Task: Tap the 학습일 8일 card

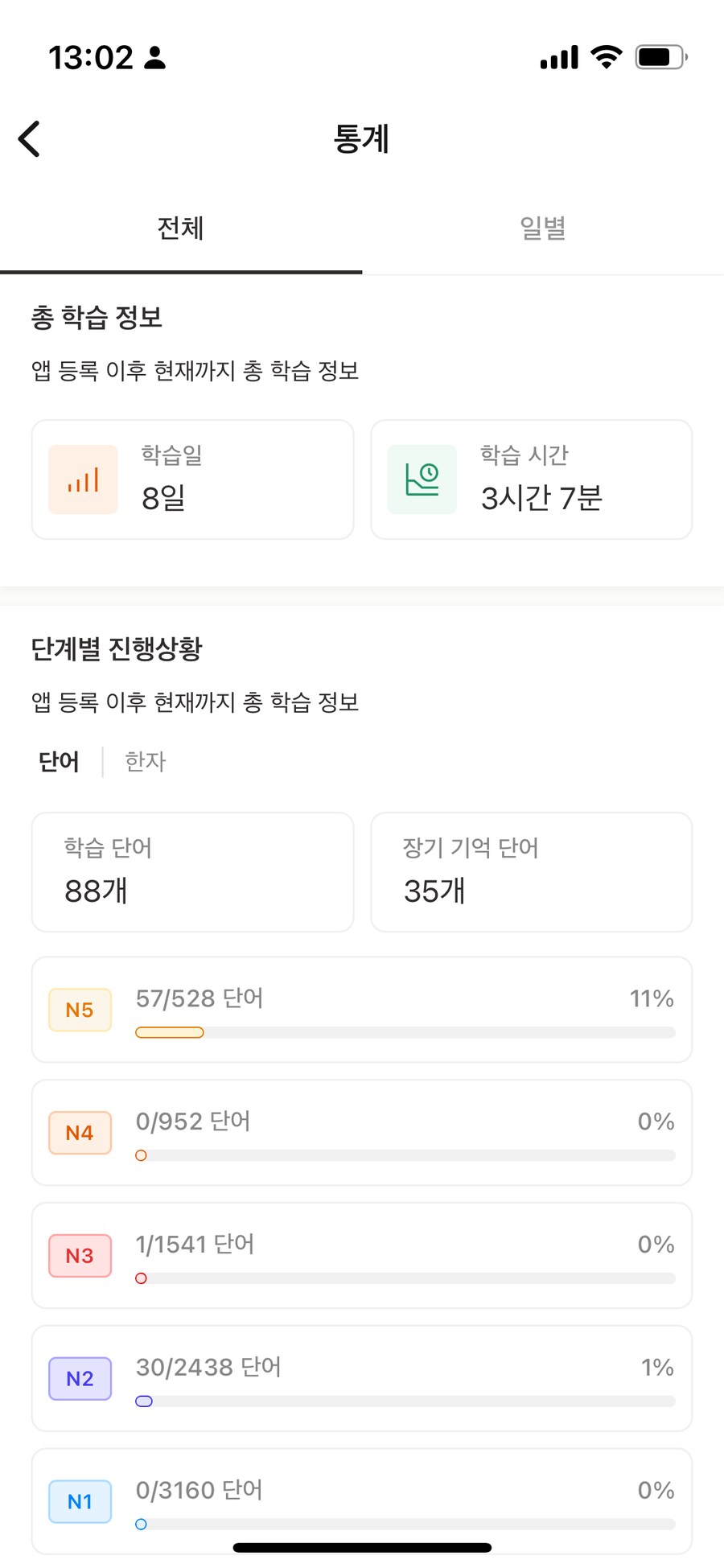Action: pos(191,479)
